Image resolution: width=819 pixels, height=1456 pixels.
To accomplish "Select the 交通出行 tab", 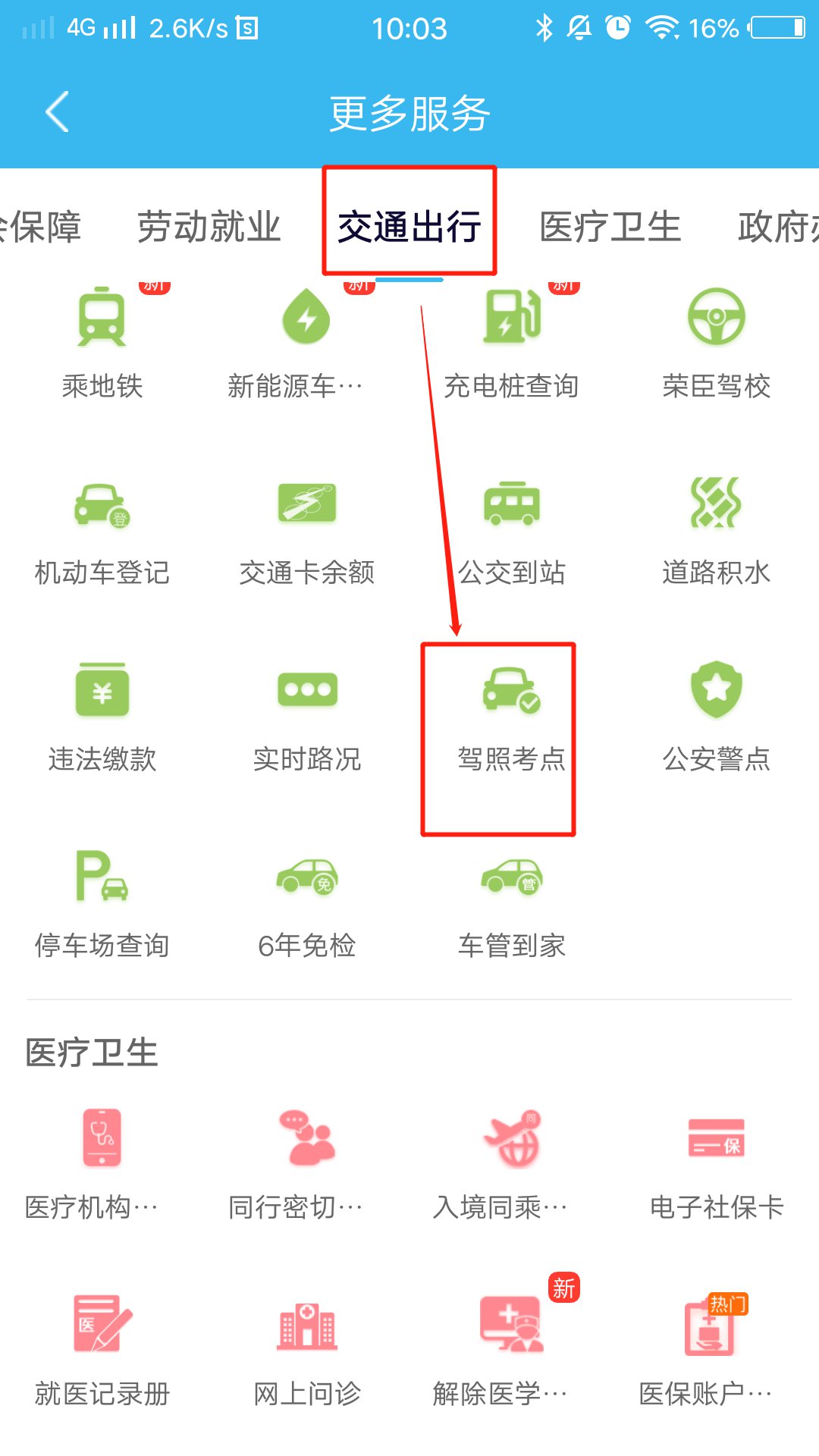I will (x=409, y=227).
